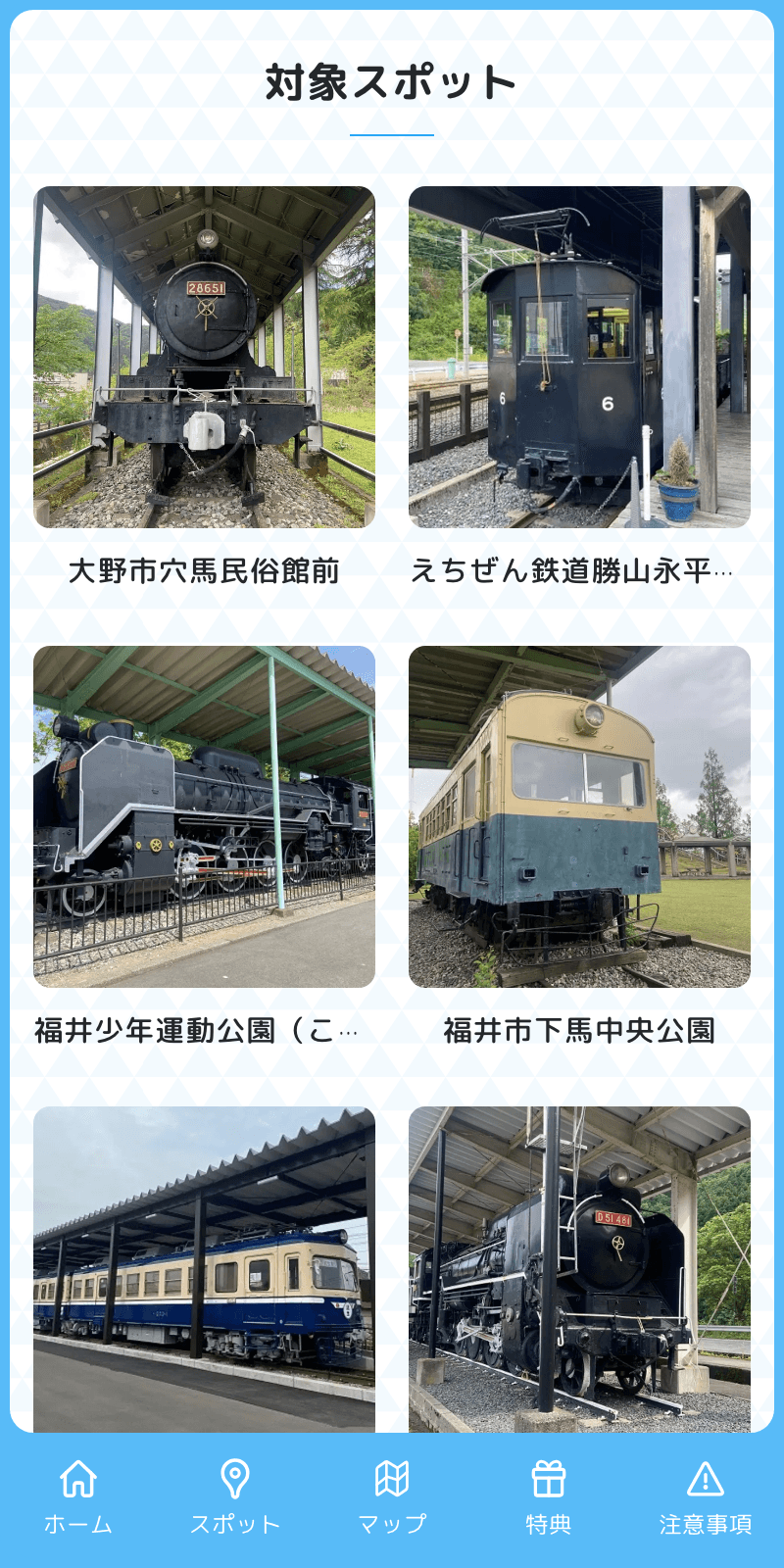The width and height of the screenshot is (784, 1568).
Task: Click the 対象スポット page heading
Action: 392,84
